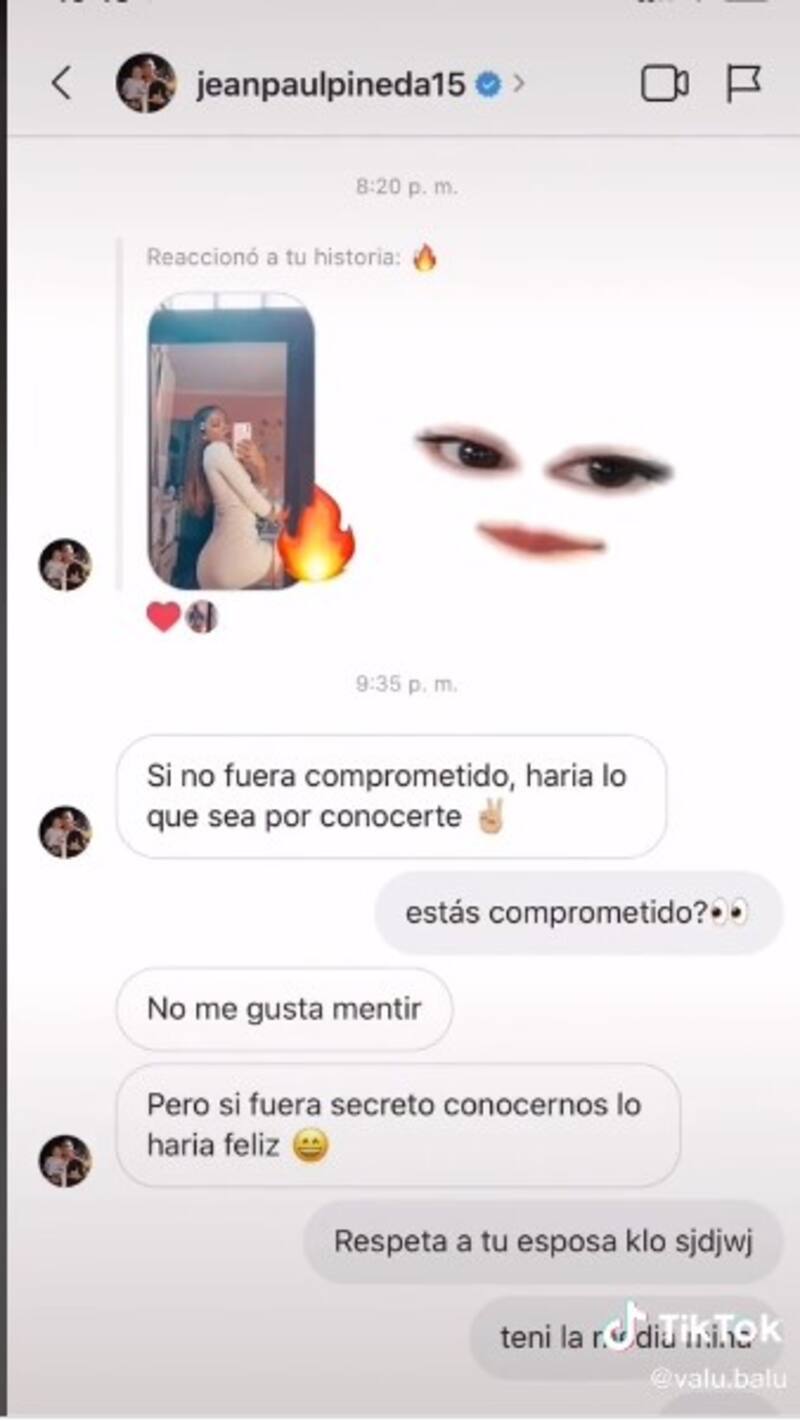Go back from the chat
The width and height of the screenshot is (800, 1421).
[x=62, y=84]
